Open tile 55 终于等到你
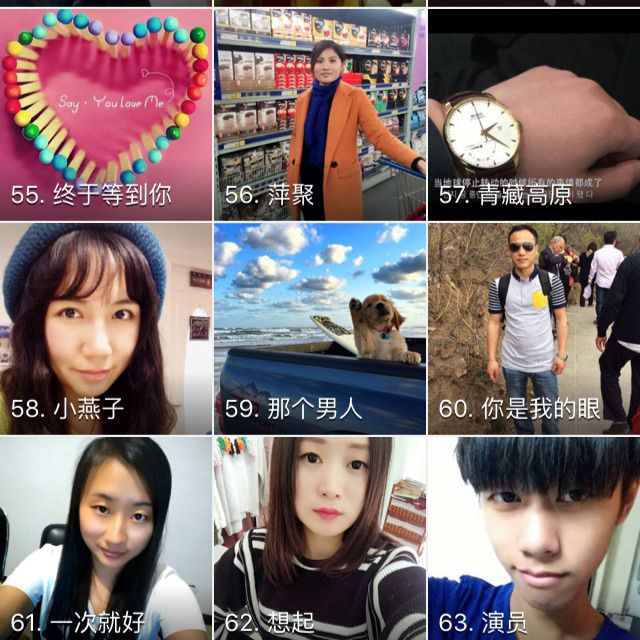 coord(105,115)
